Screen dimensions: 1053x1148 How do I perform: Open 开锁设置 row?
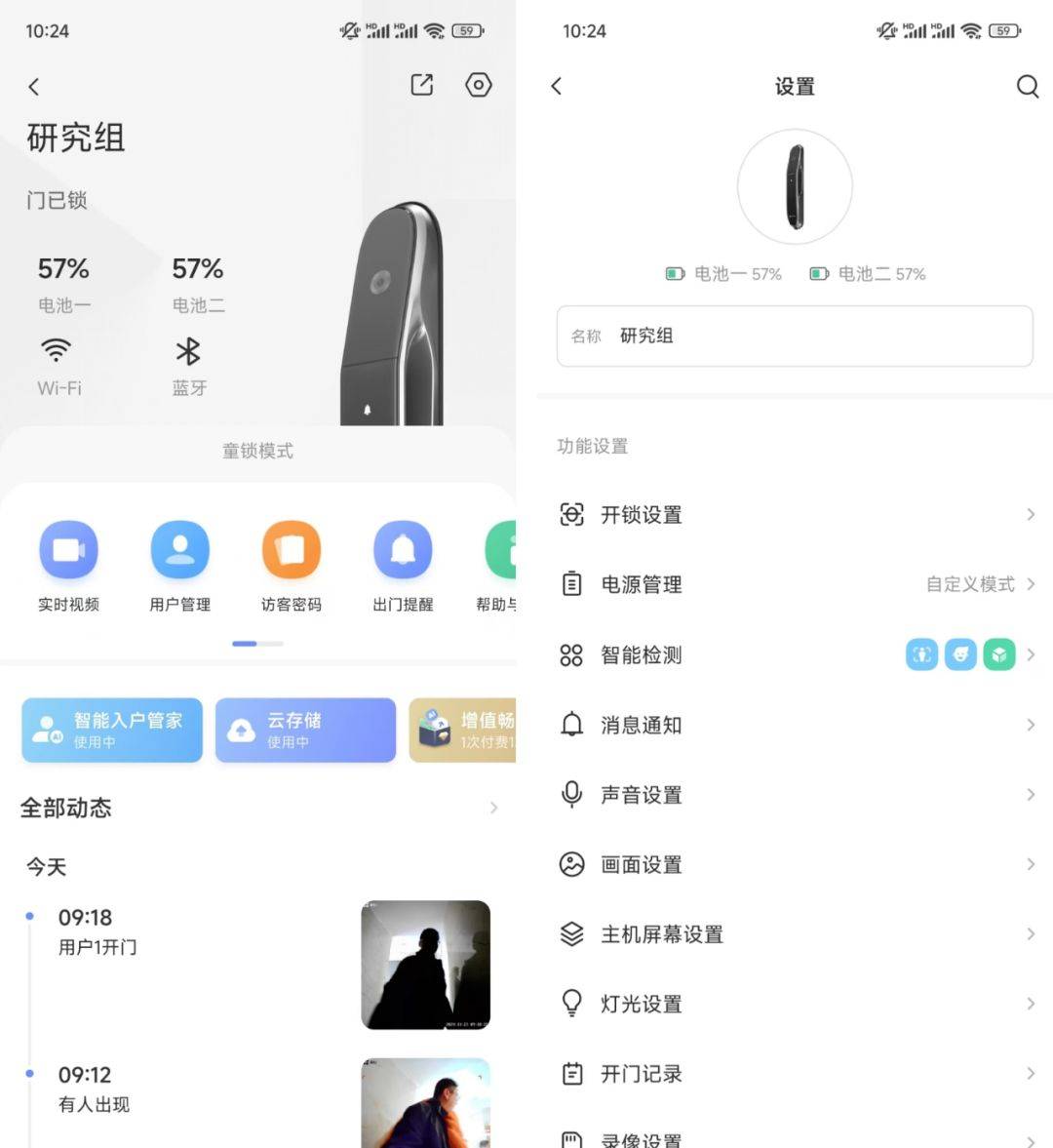(794, 514)
